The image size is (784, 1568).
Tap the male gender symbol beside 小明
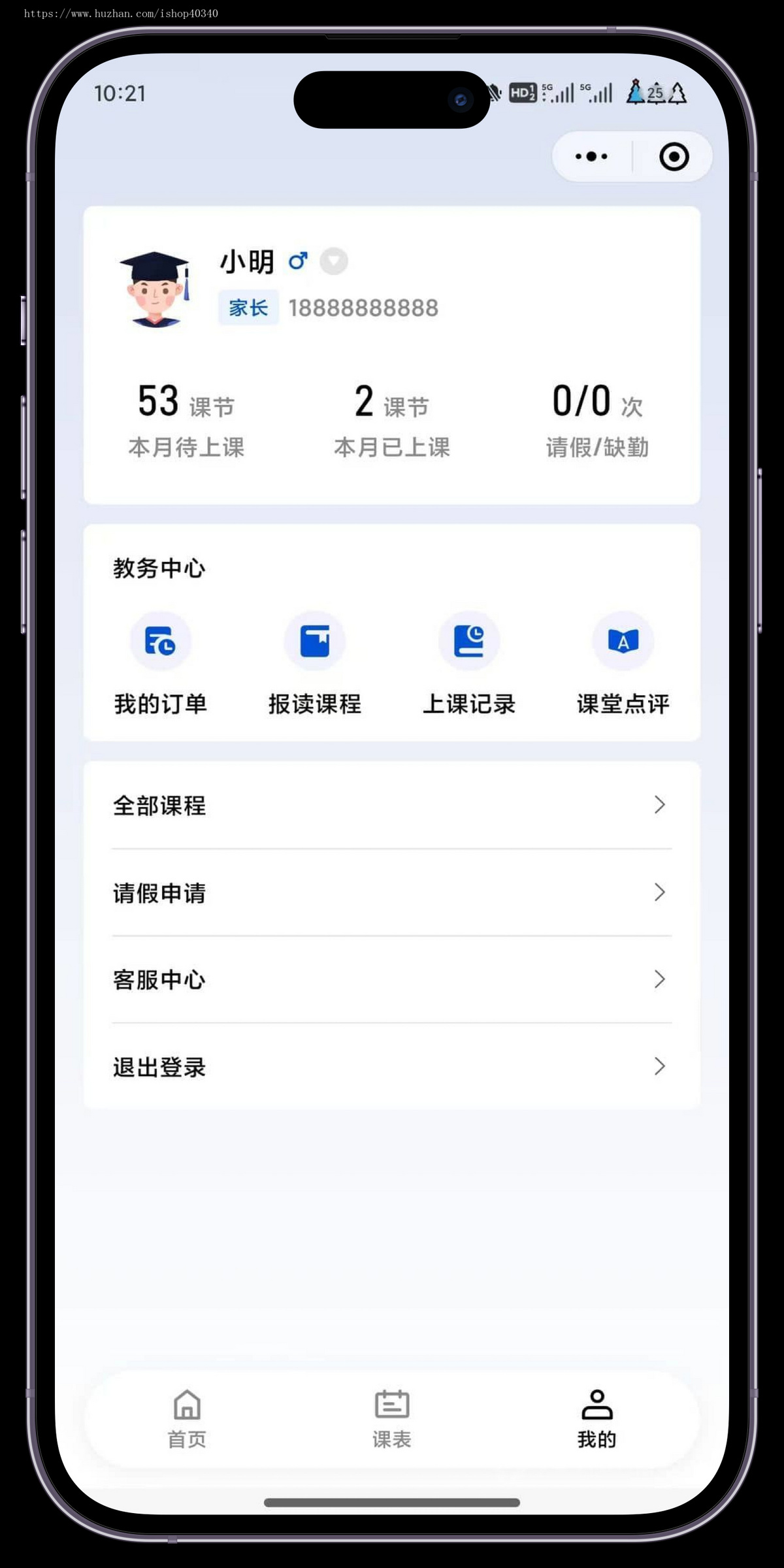(x=298, y=261)
